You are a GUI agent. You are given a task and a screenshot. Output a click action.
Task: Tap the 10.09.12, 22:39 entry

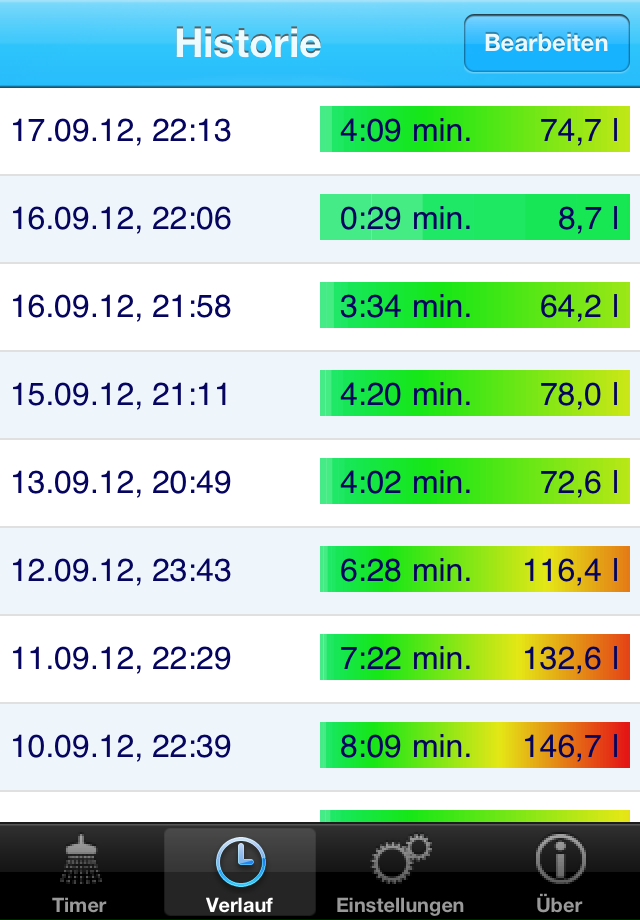tap(320, 747)
